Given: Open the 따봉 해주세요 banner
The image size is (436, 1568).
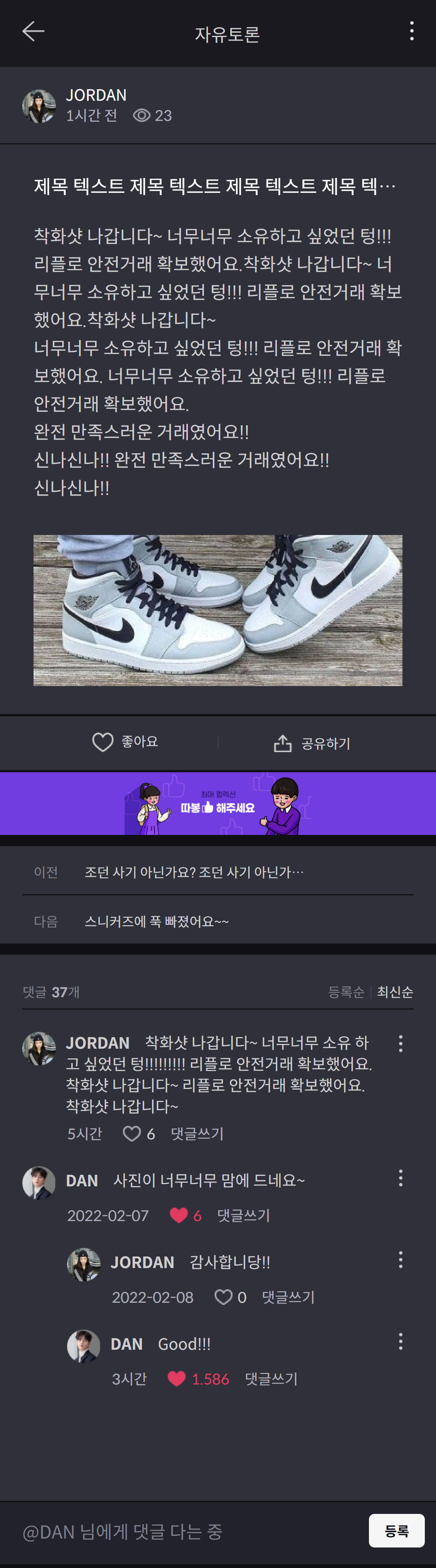Looking at the screenshot, I should click(218, 804).
